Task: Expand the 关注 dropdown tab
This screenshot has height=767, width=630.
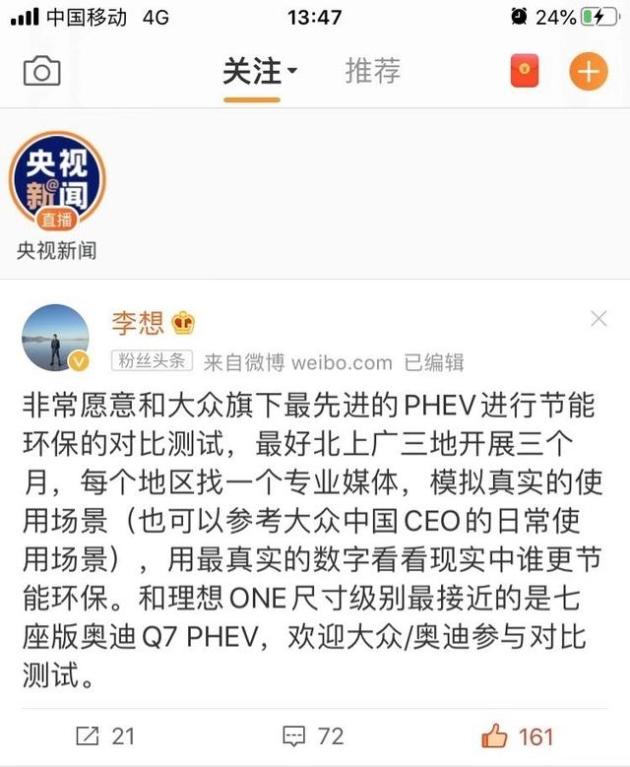Action: pyautogui.click(x=260, y=71)
